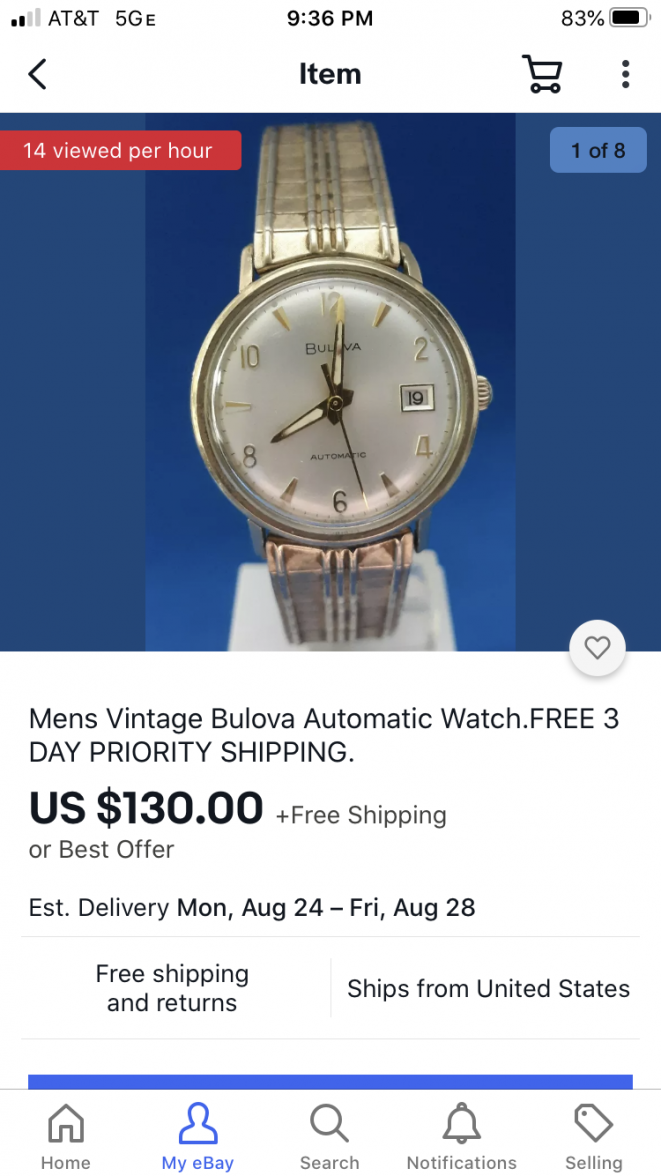Image resolution: width=661 pixels, height=1176 pixels.
Task: View the Notifications tab
Action: (461, 1137)
